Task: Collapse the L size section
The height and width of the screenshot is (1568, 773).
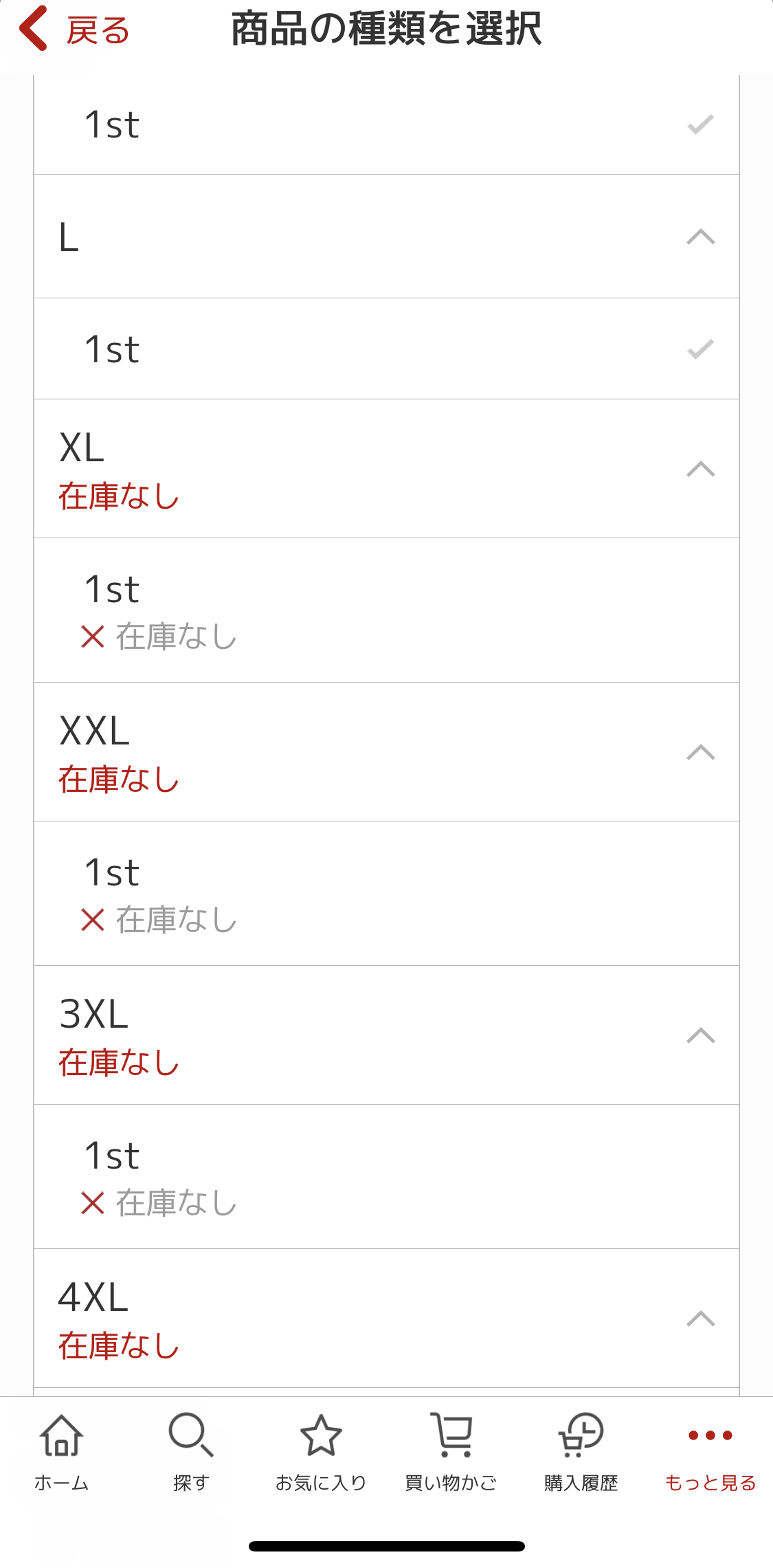Action: tap(700, 237)
